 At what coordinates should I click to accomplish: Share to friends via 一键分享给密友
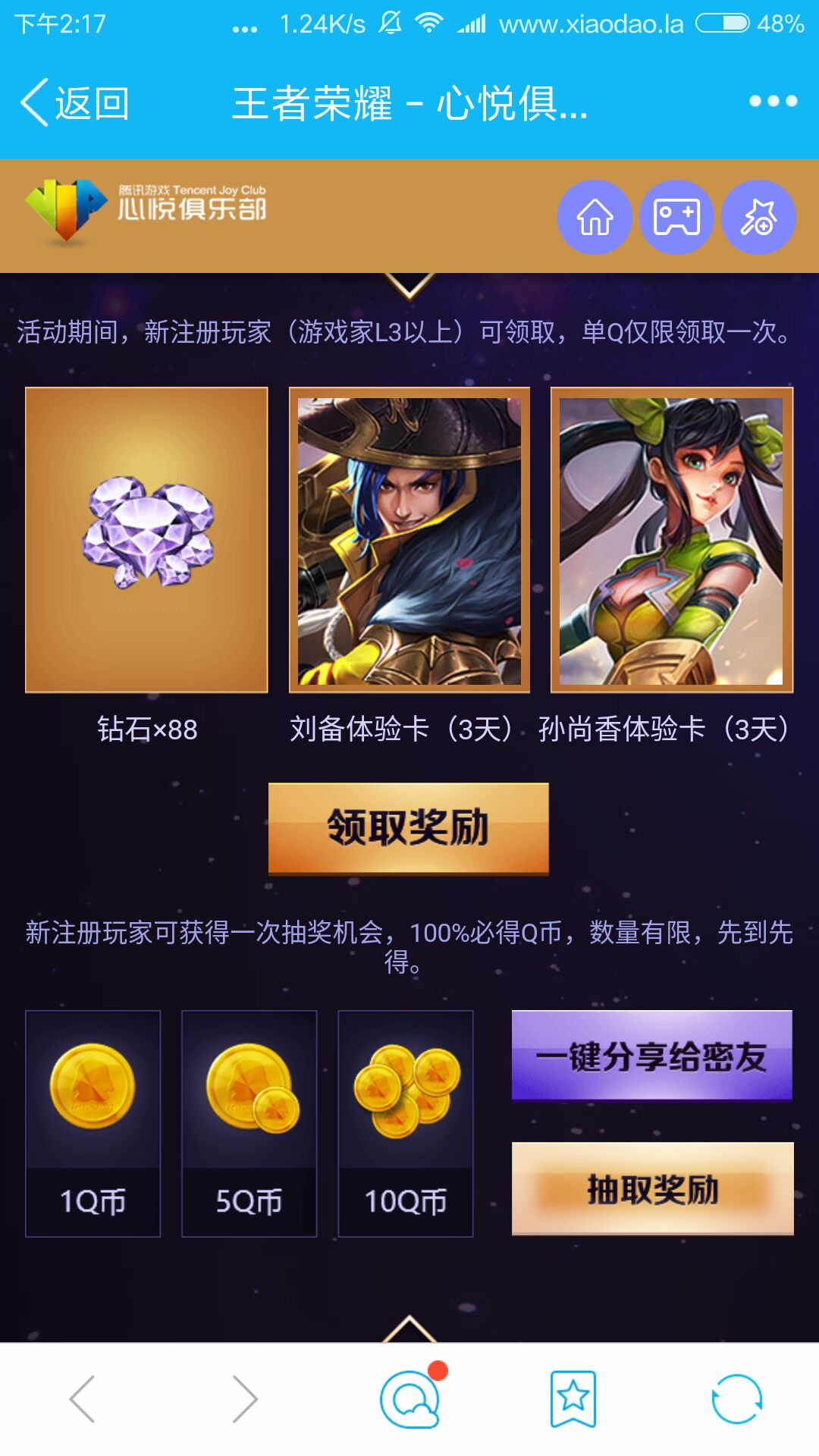pos(652,1056)
